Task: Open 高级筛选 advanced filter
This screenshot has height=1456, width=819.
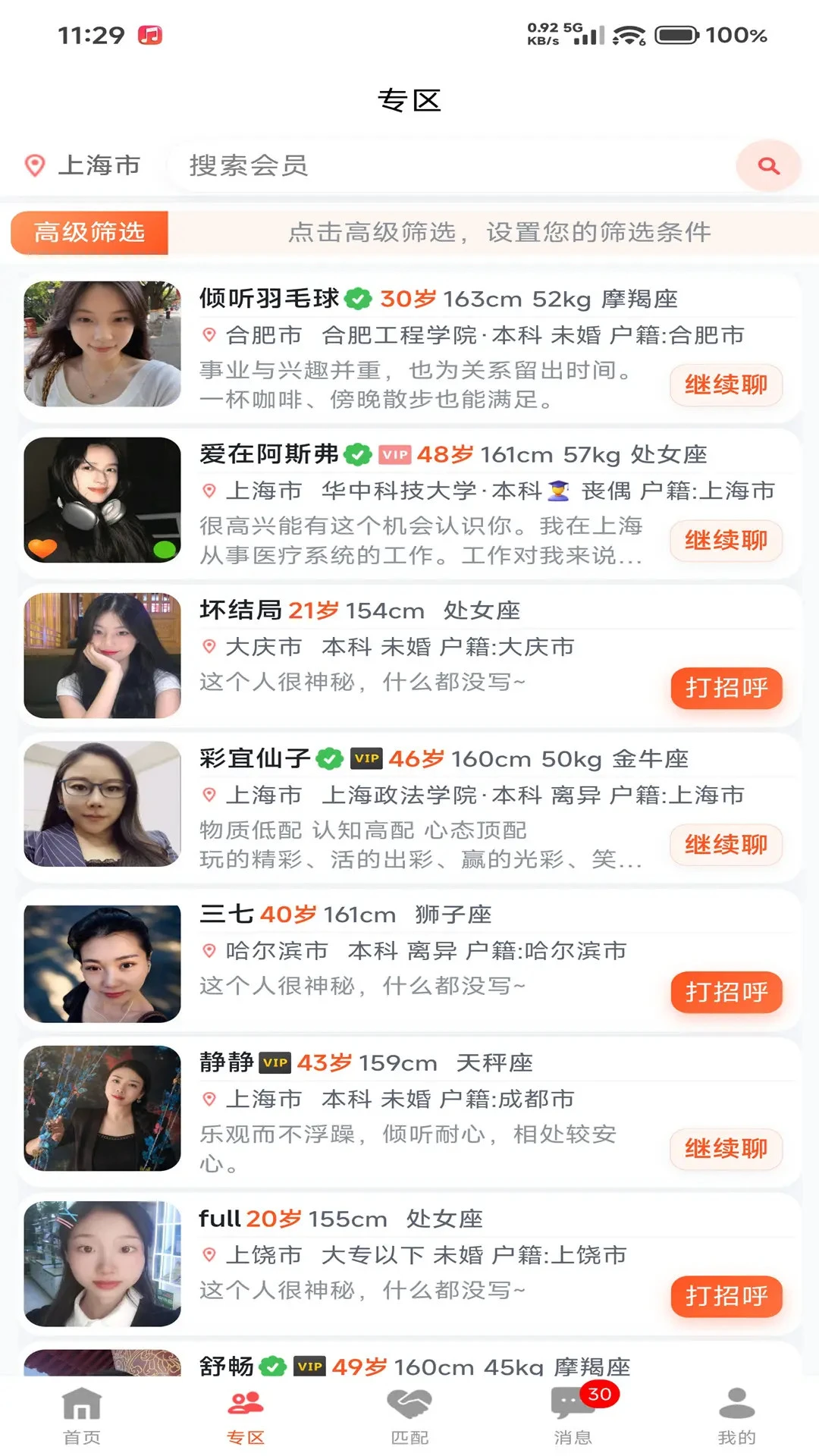Action: (x=89, y=232)
